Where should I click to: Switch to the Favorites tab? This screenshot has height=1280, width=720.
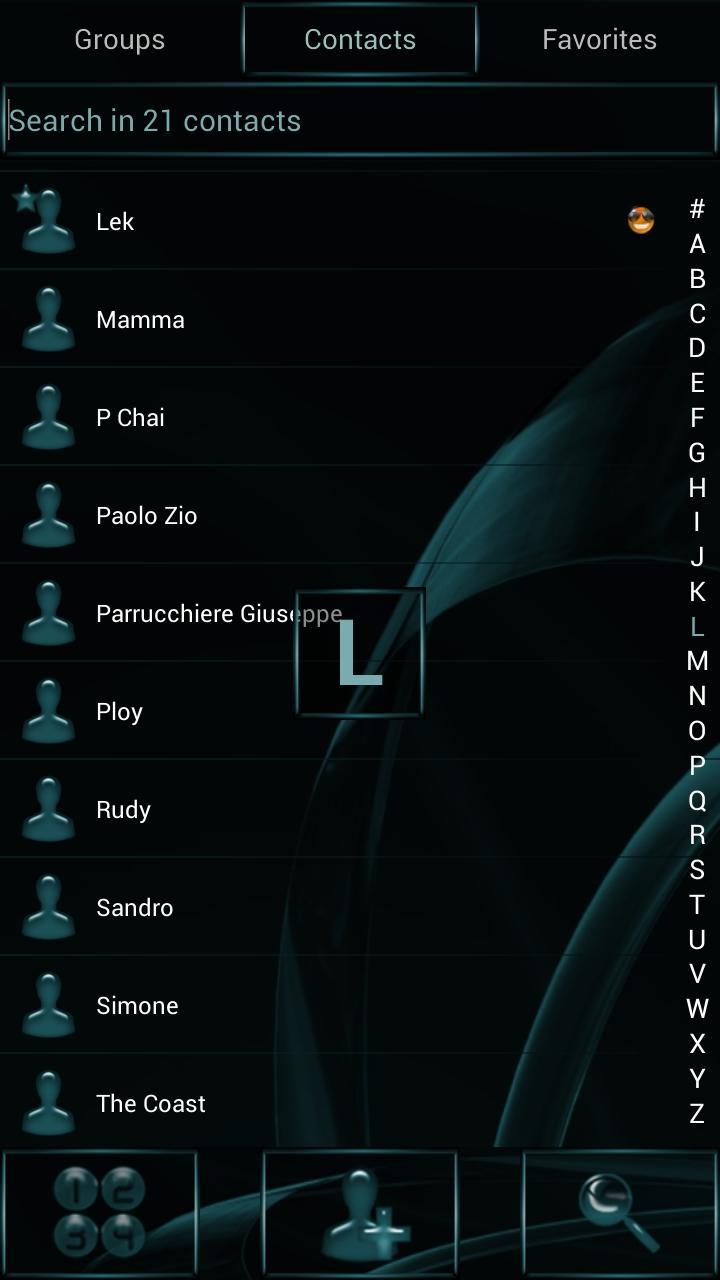coord(599,40)
